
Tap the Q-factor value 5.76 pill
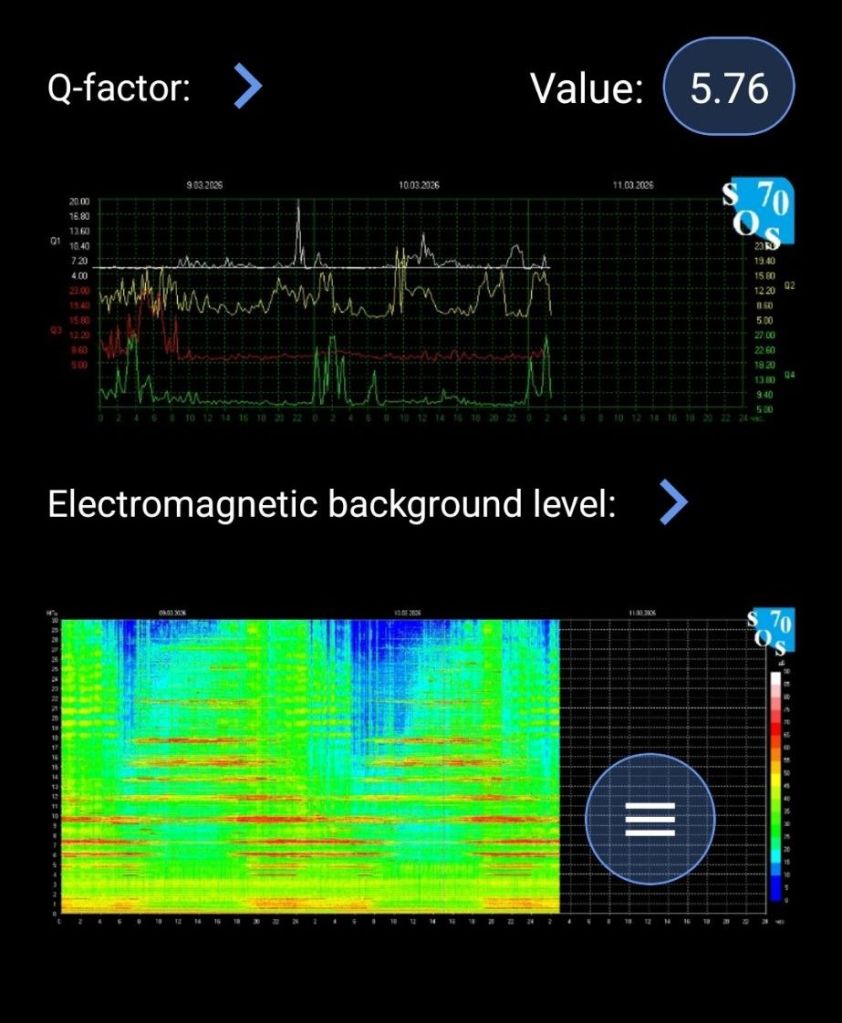[729, 89]
